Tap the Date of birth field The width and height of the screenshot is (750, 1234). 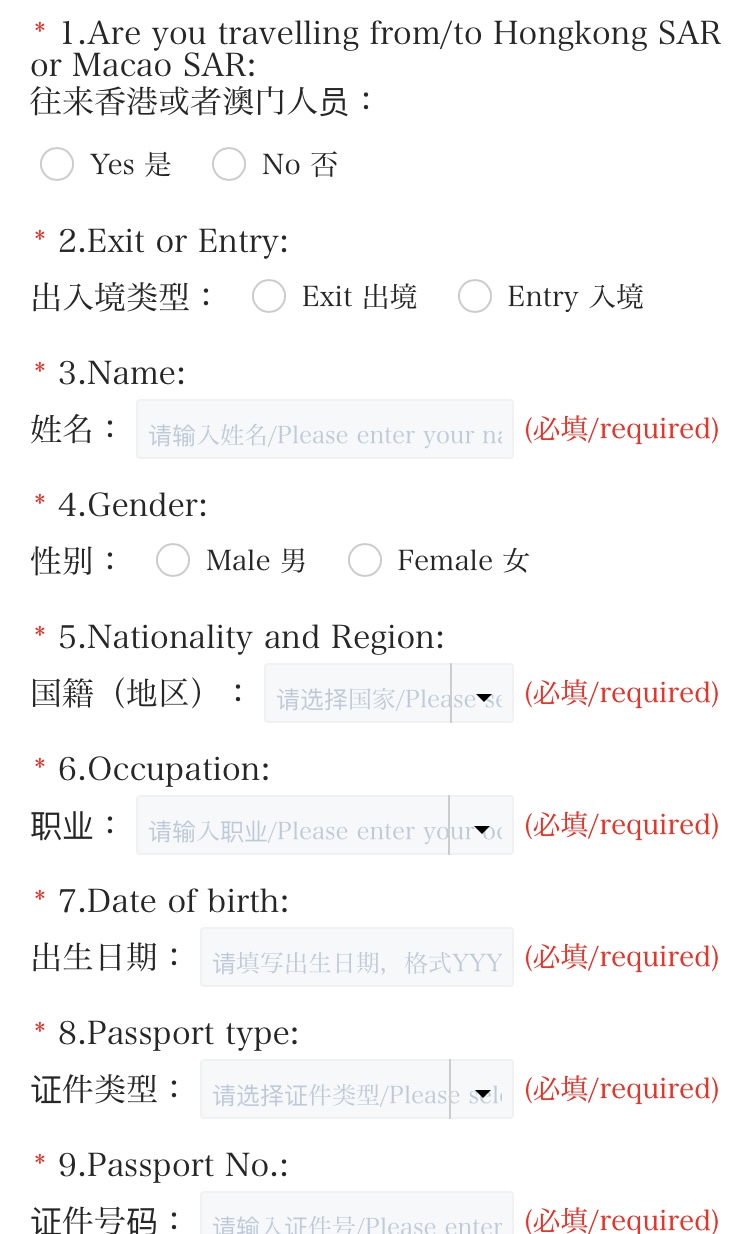[x=356, y=958]
